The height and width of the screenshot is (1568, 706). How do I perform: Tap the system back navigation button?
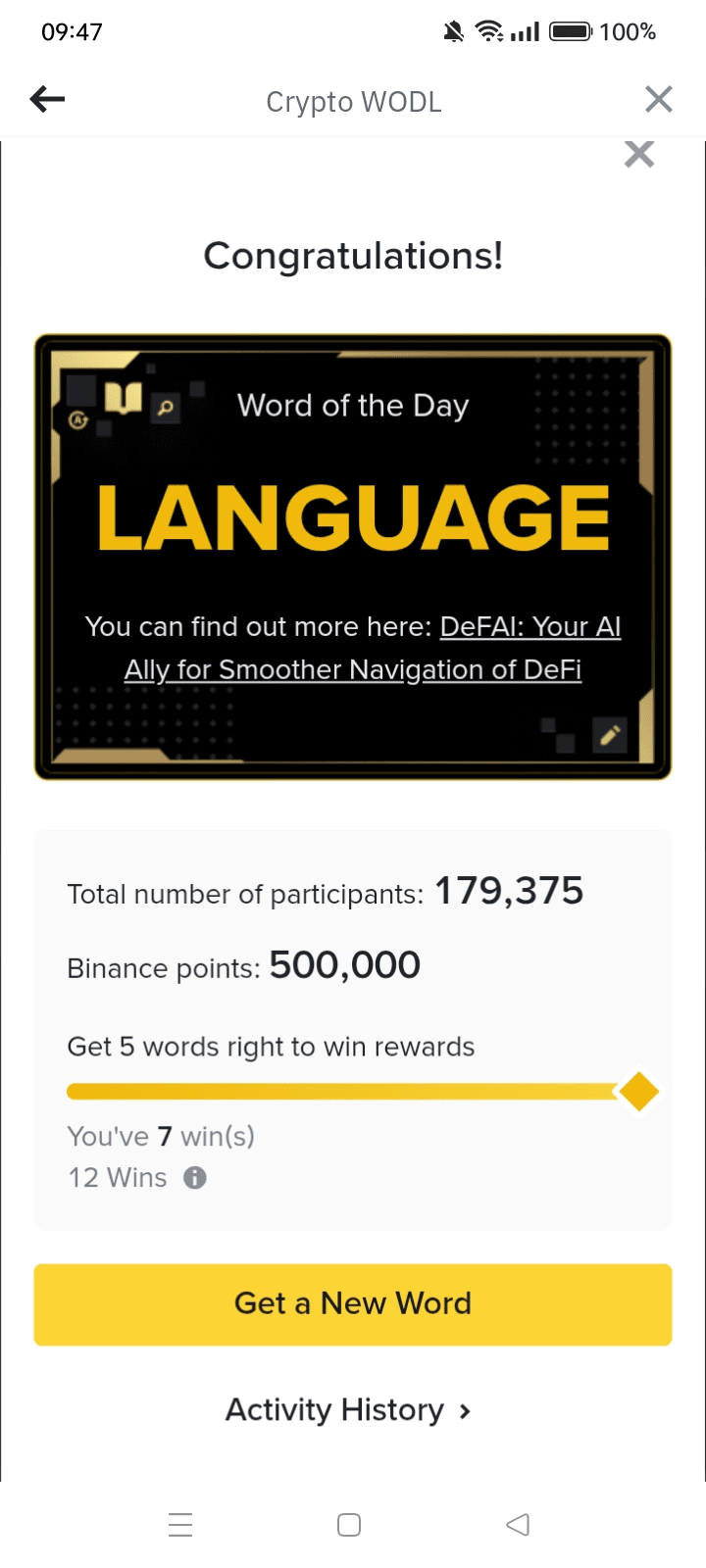(x=517, y=1524)
